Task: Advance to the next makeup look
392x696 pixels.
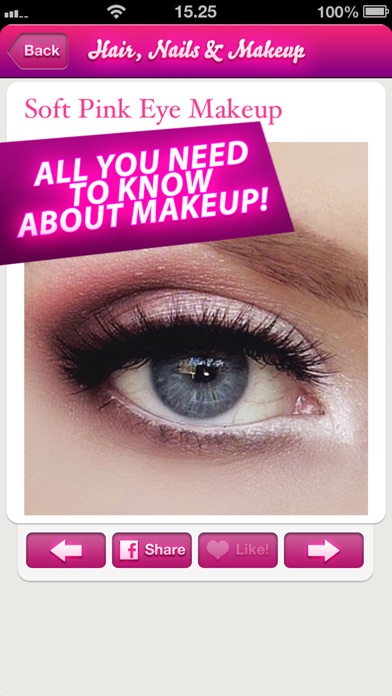Action: 324,550
